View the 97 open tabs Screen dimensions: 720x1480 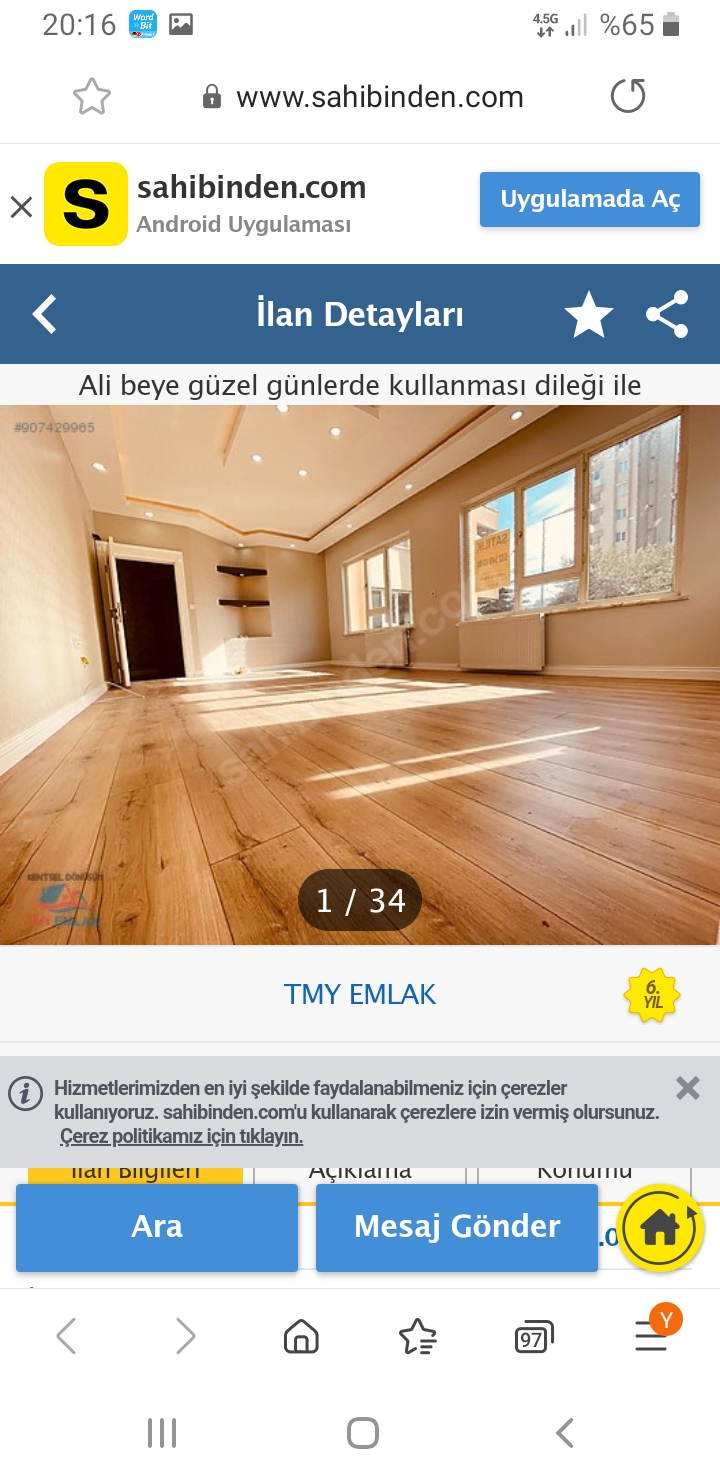(533, 1337)
